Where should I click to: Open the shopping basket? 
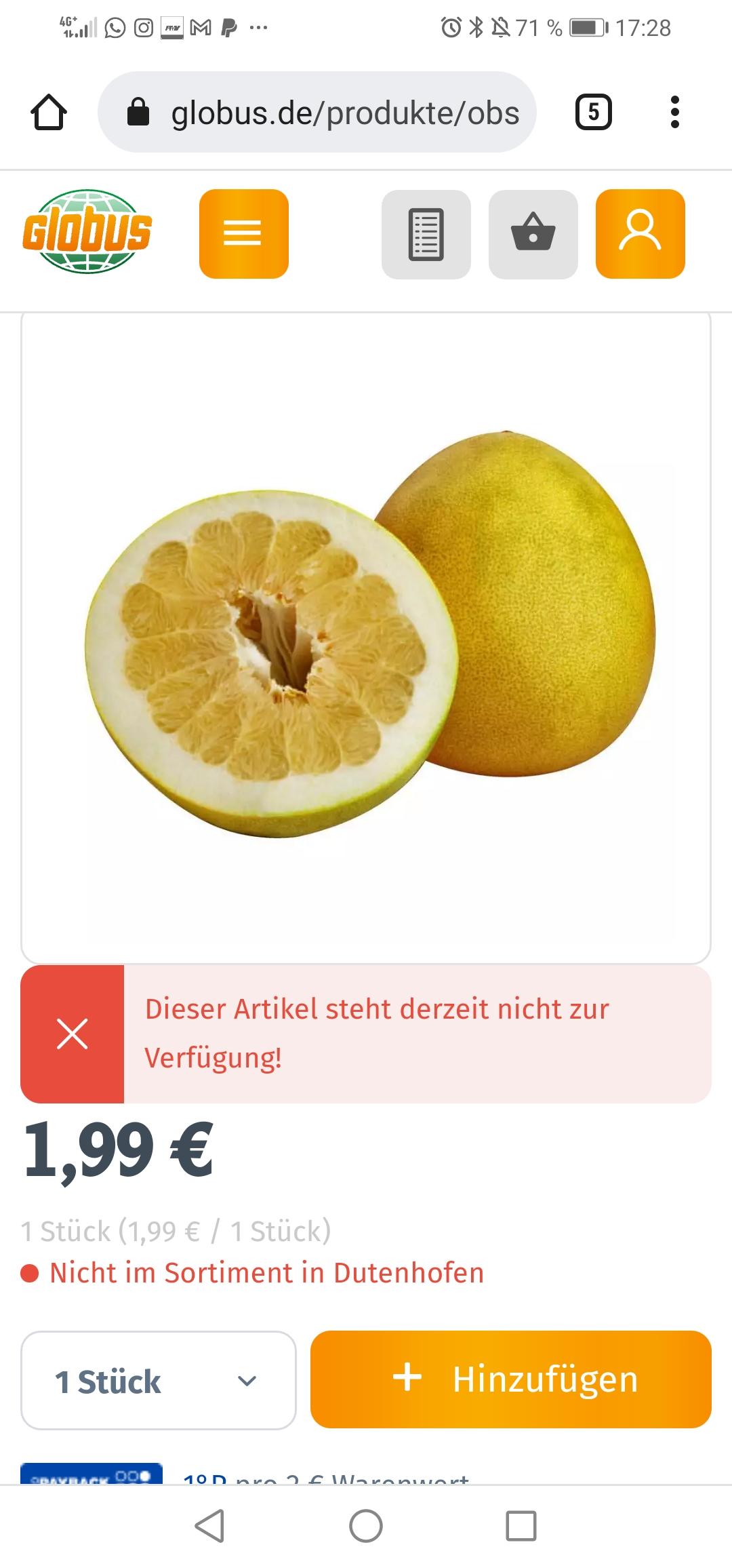pyautogui.click(x=533, y=234)
